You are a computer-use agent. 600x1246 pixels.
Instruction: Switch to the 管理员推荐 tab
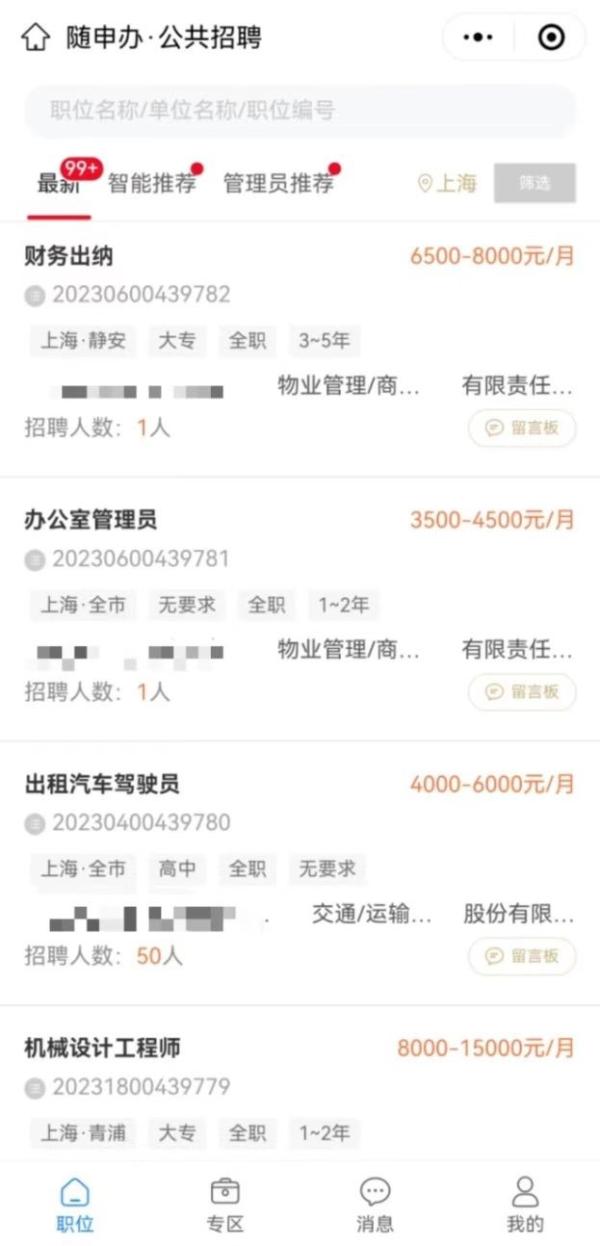pos(278,184)
